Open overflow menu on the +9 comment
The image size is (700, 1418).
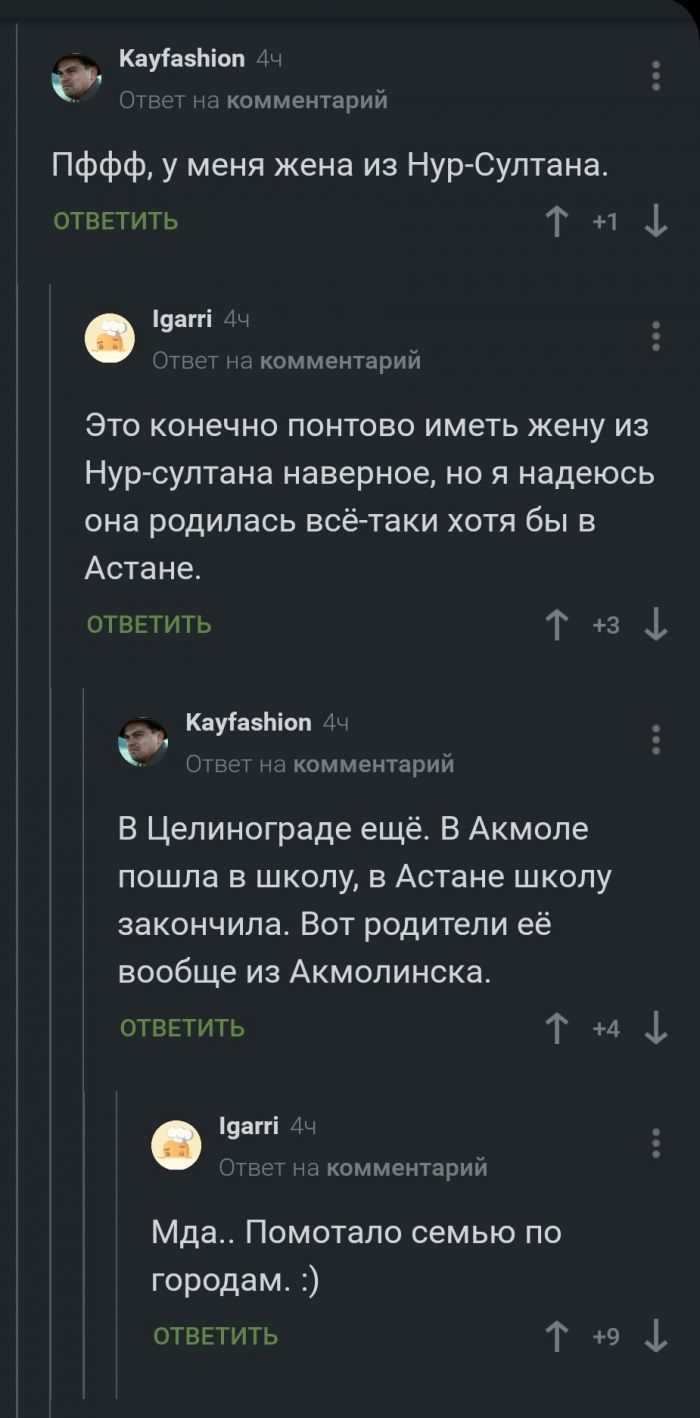656,1143
